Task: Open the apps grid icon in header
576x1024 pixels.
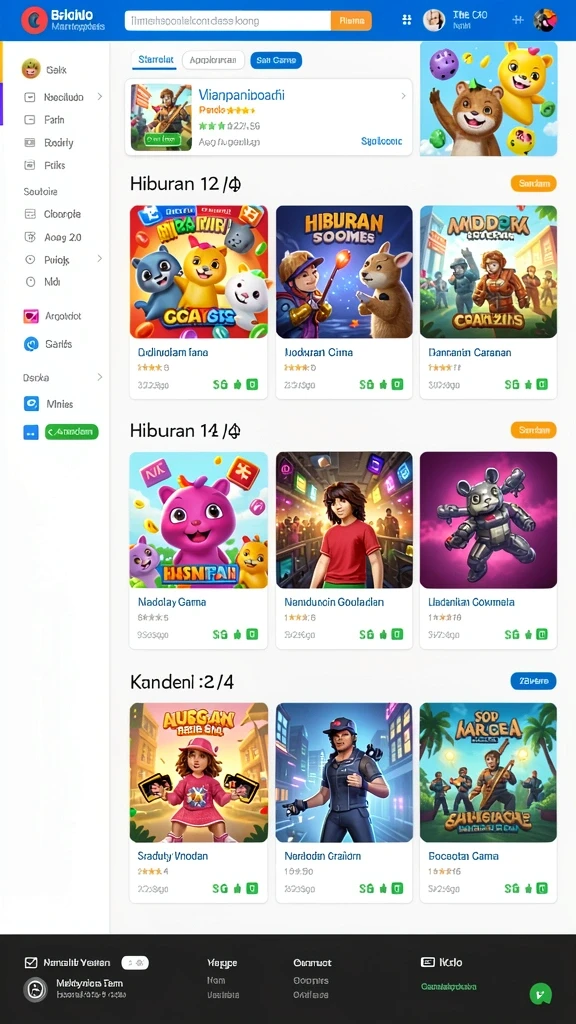Action: [x=407, y=20]
